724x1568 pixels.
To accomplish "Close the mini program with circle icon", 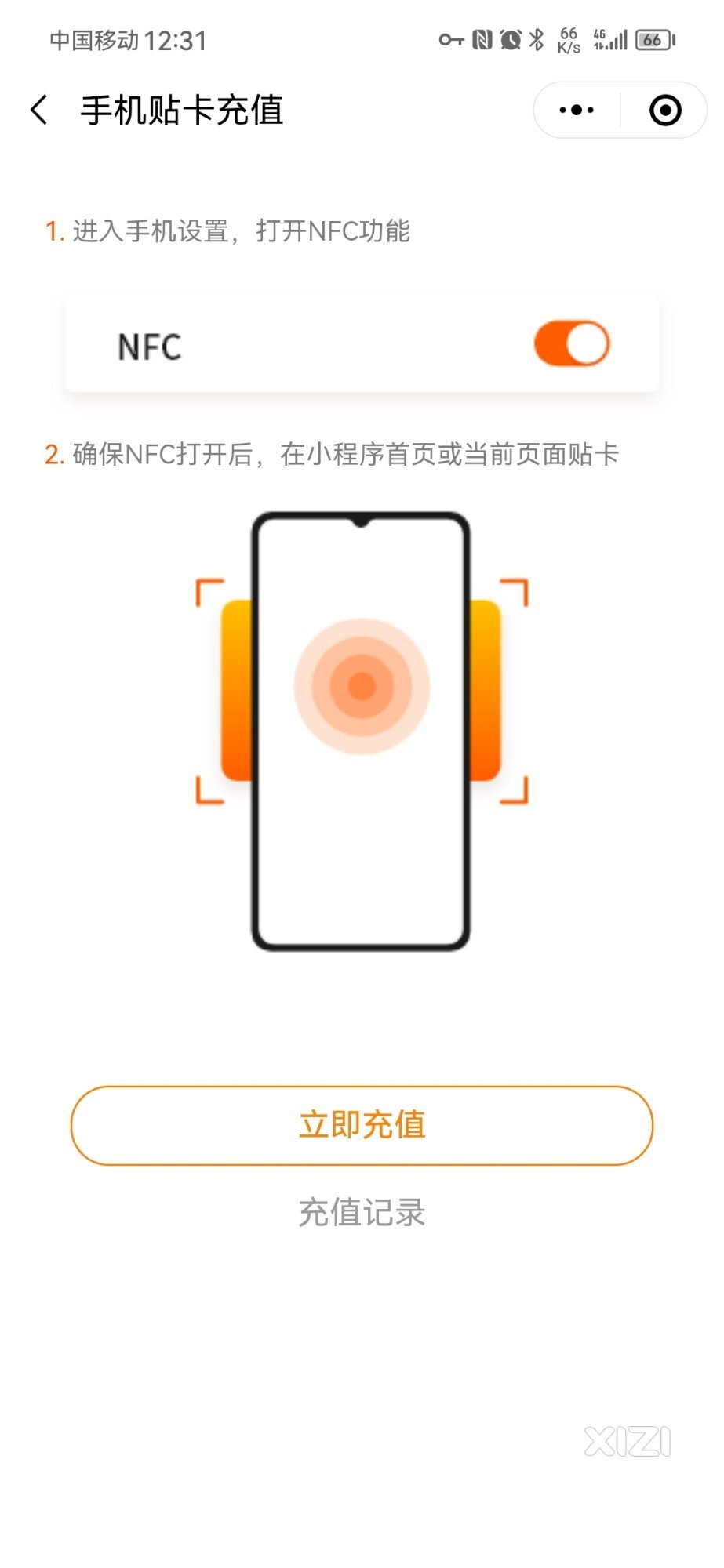I will (x=665, y=111).
